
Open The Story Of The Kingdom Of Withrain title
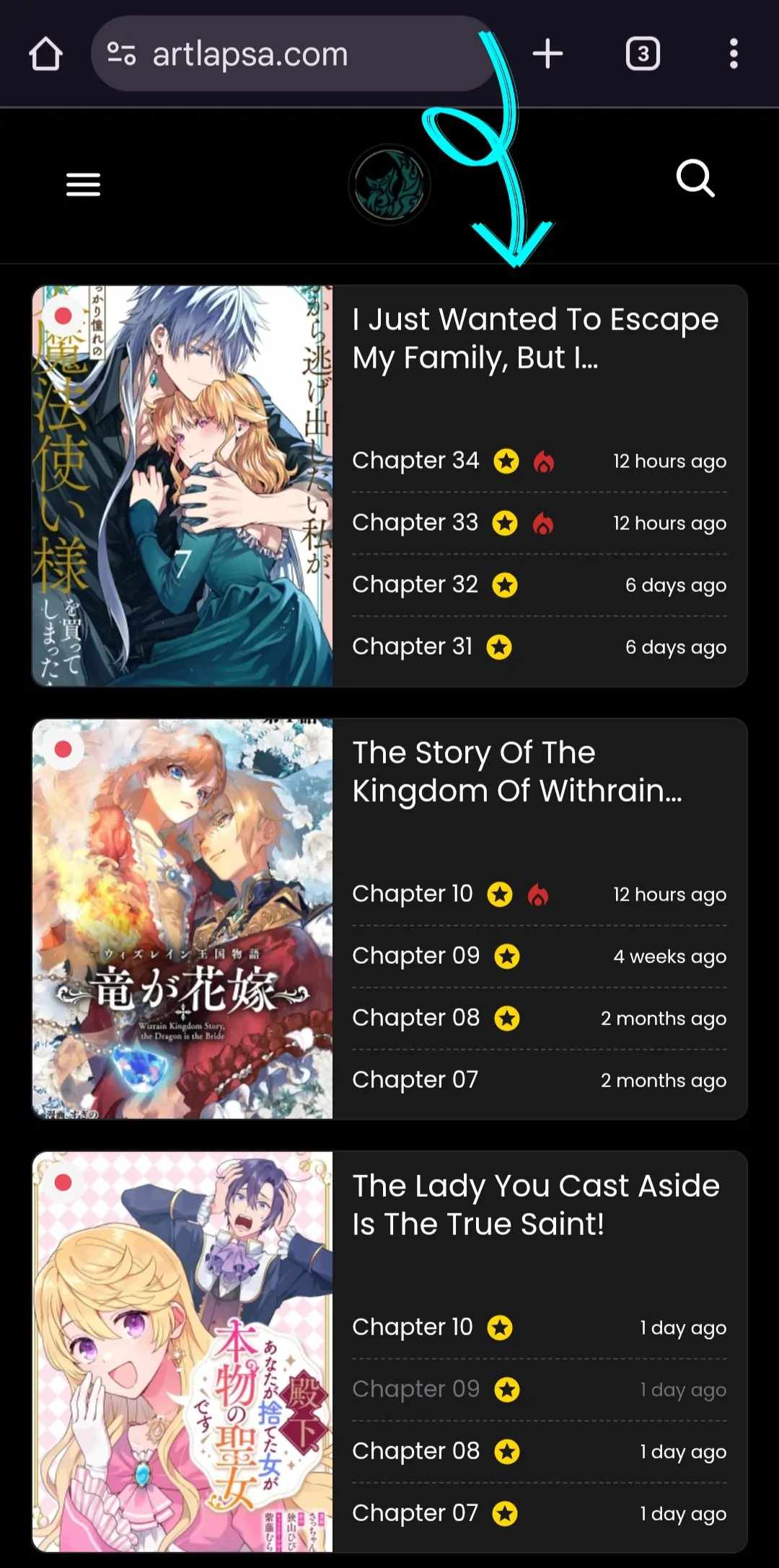517,771
